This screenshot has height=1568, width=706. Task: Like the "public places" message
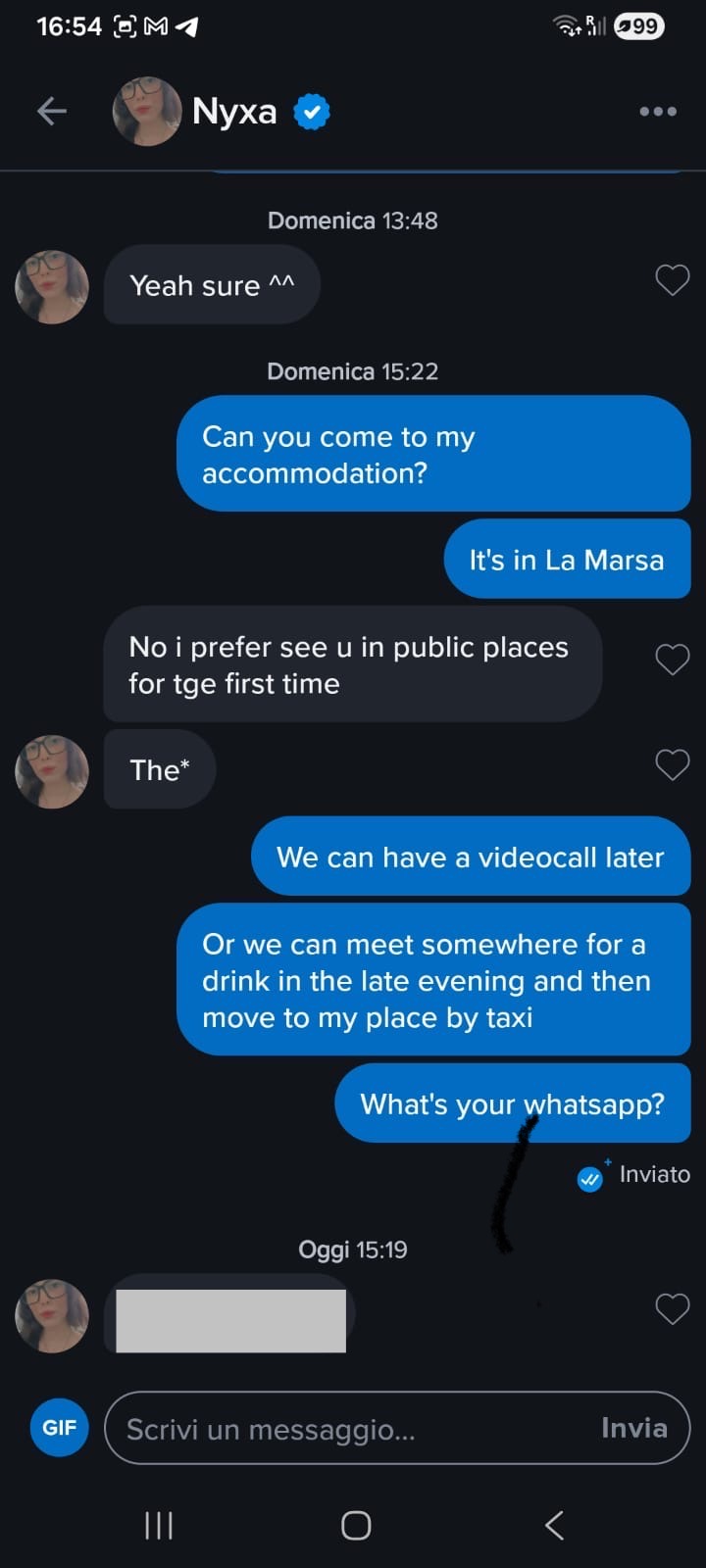click(x=672, y=661)
